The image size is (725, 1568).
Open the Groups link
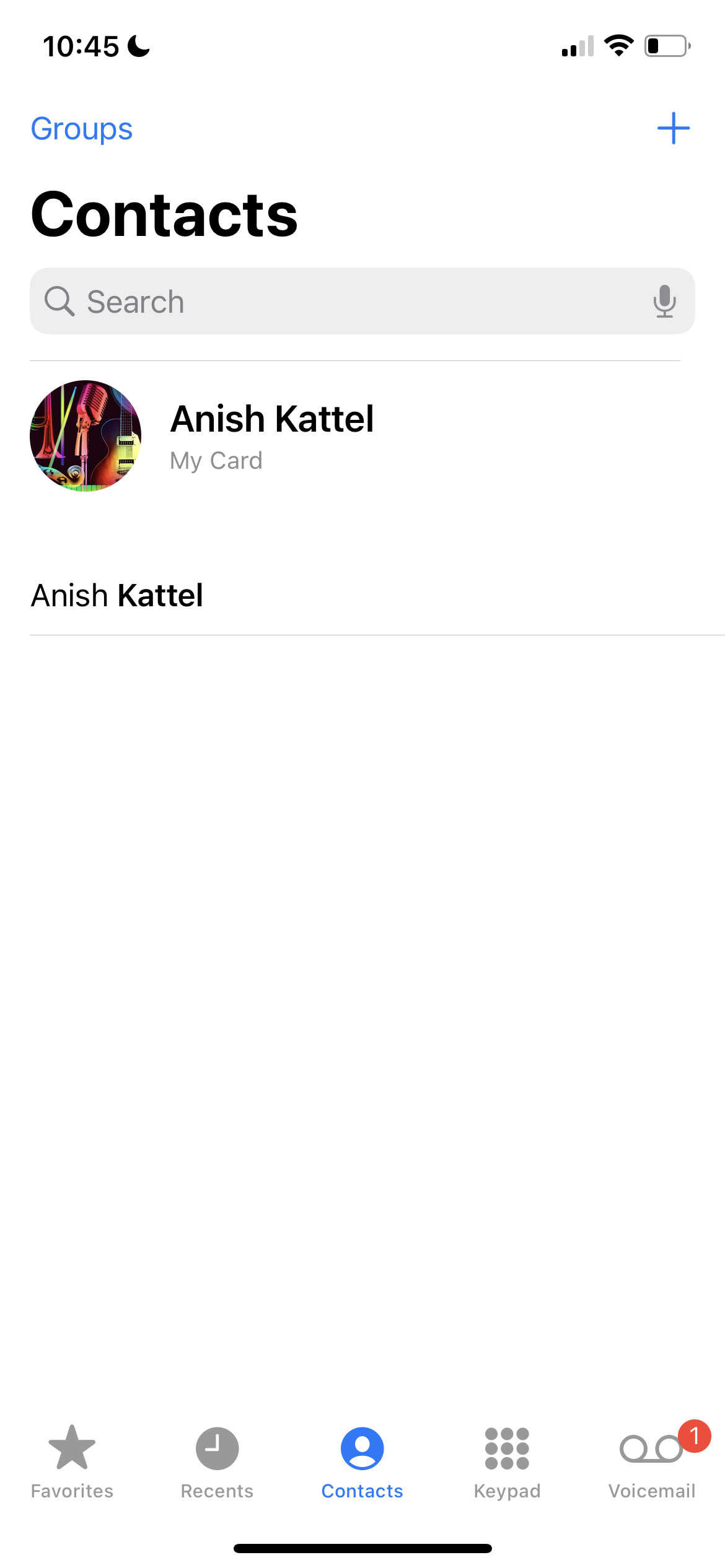pos(82,129)
